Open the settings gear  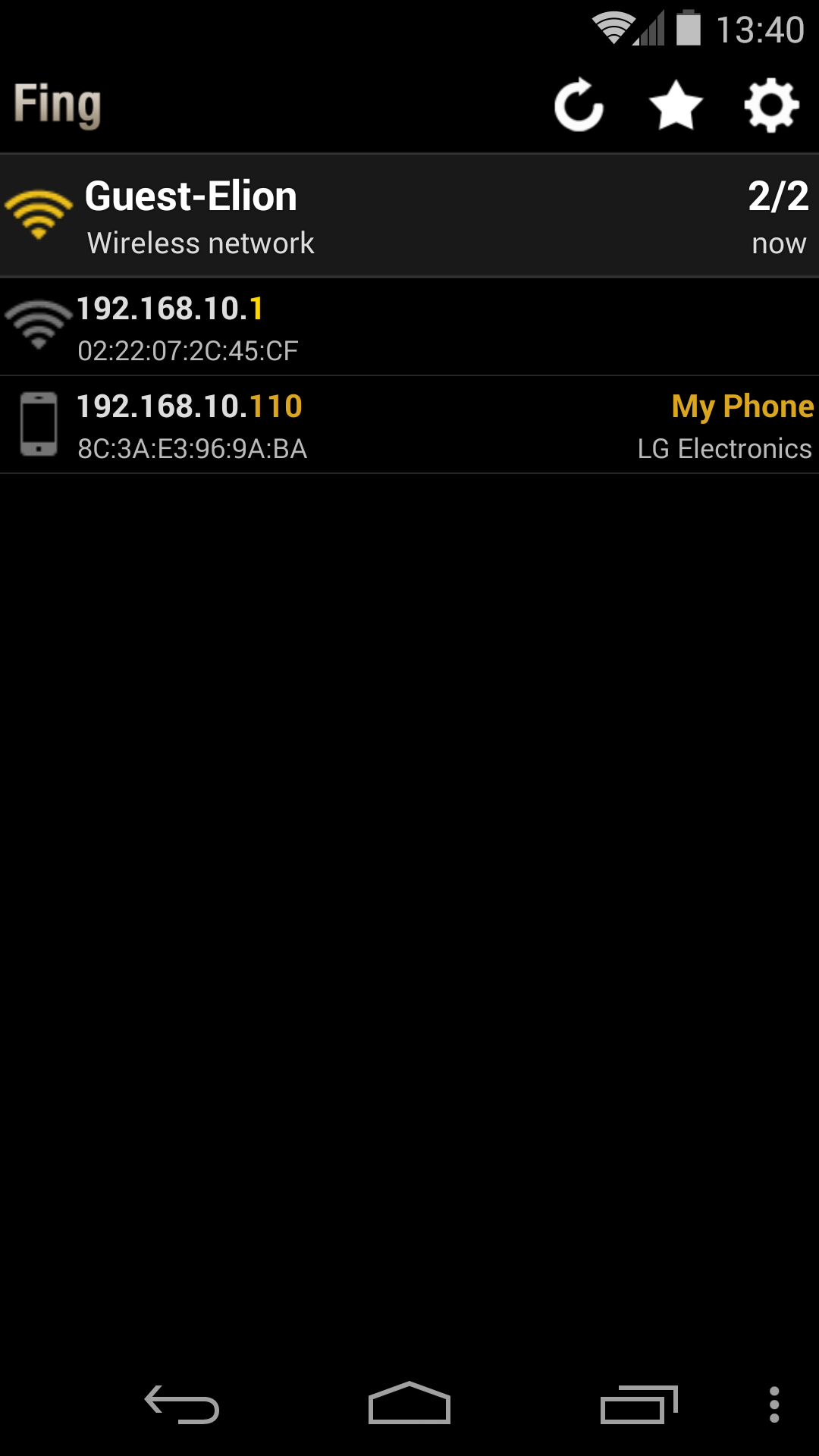pos(771,105)
